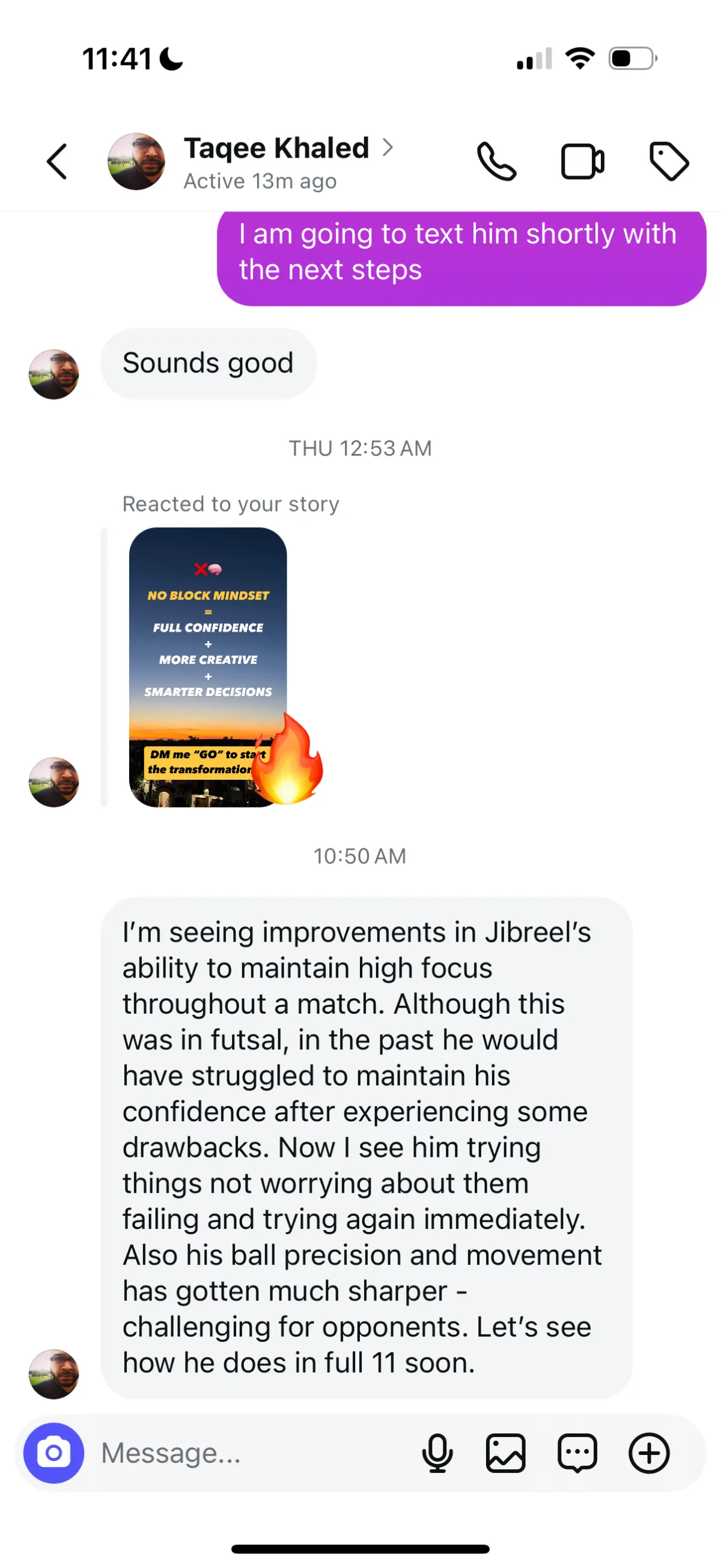Record a voice message with microphone

tap(437, 1453)
